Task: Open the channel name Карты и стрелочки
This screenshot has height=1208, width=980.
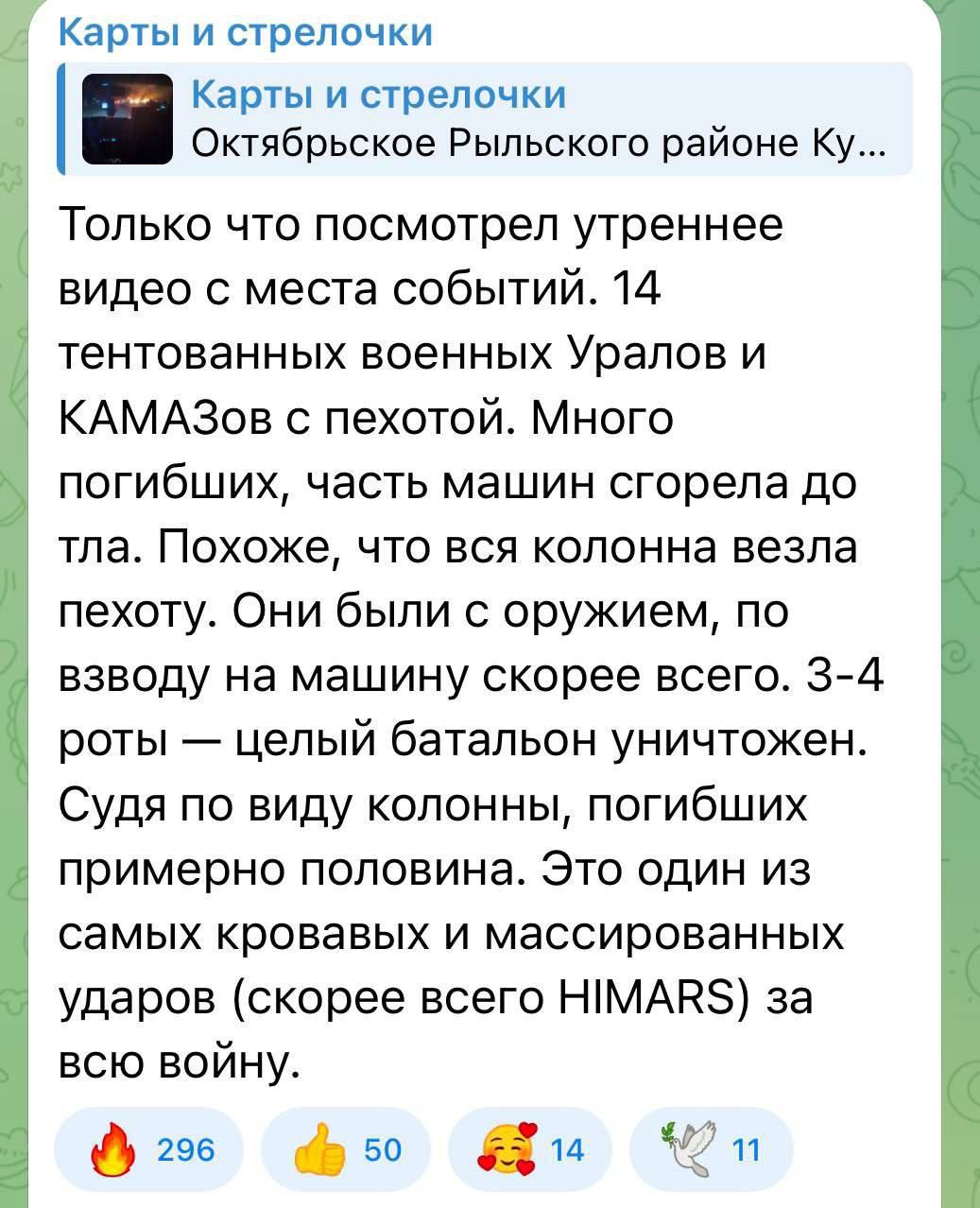Action: [246, 32]
